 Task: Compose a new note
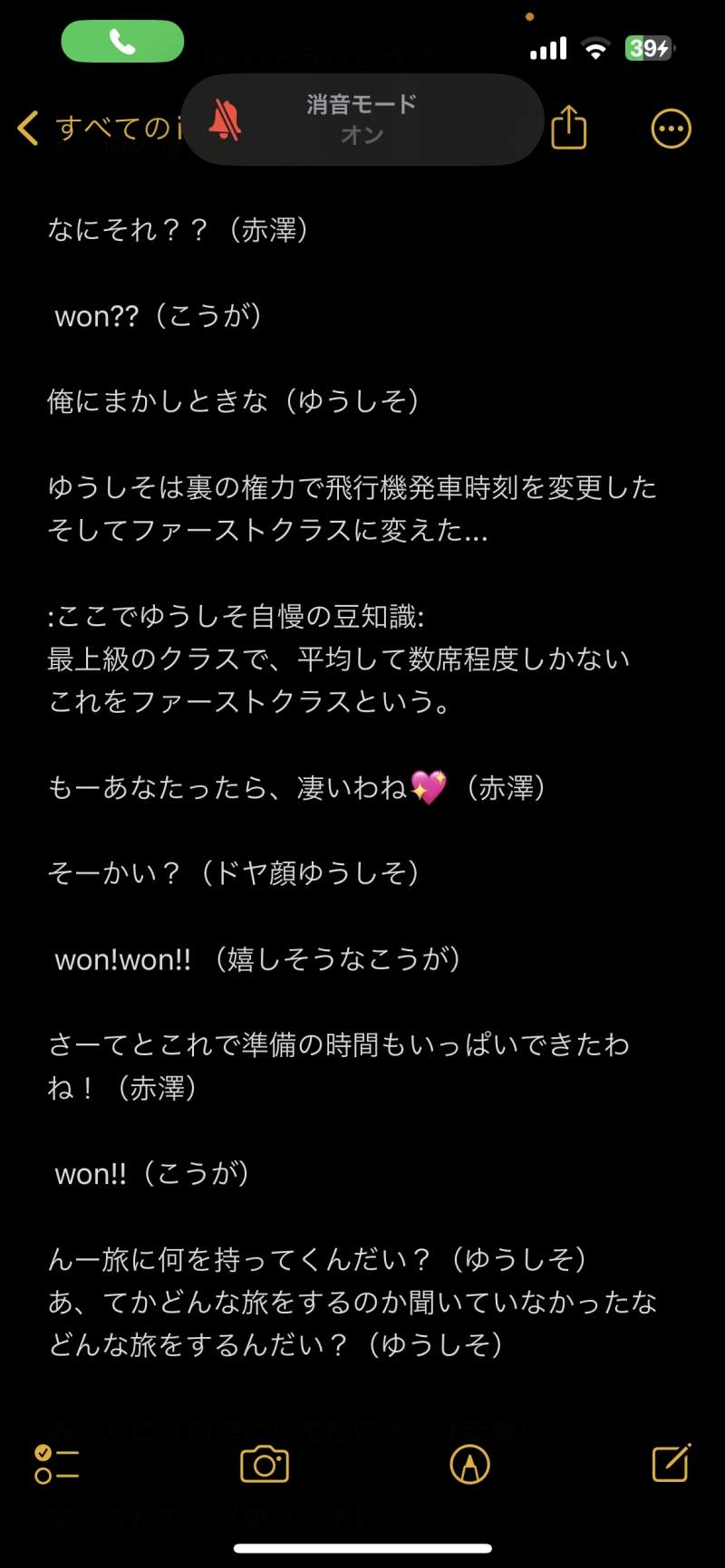click(x=671, y=1463)
